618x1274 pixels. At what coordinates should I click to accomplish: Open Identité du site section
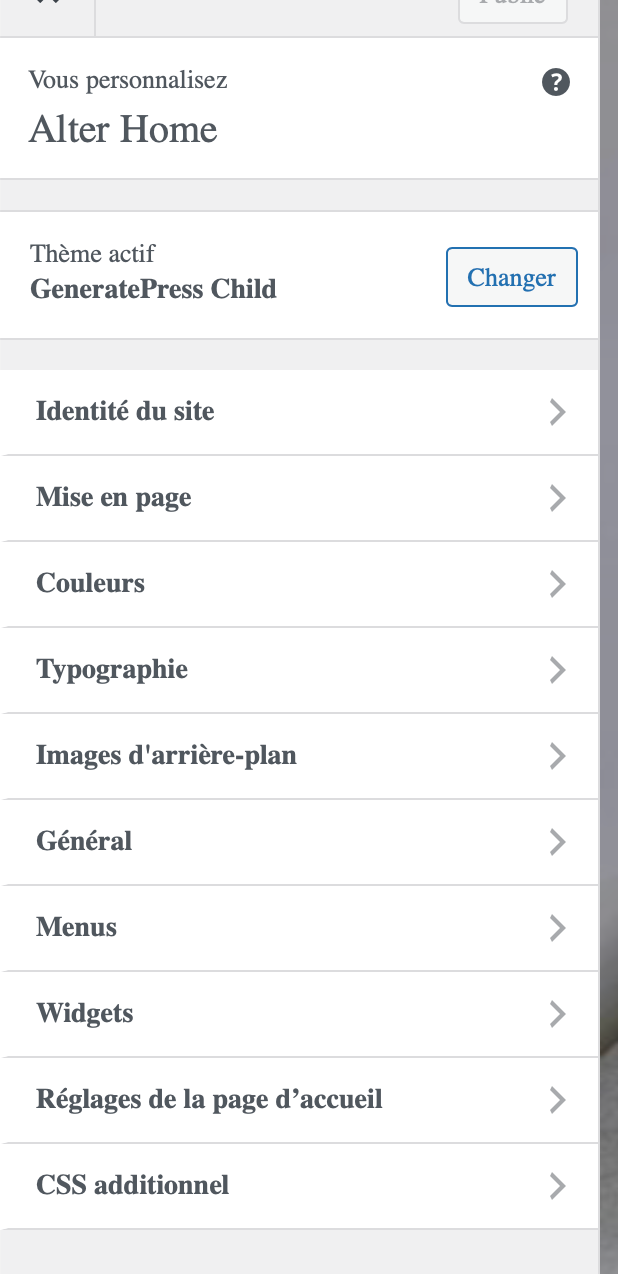[x=300, y=412]
